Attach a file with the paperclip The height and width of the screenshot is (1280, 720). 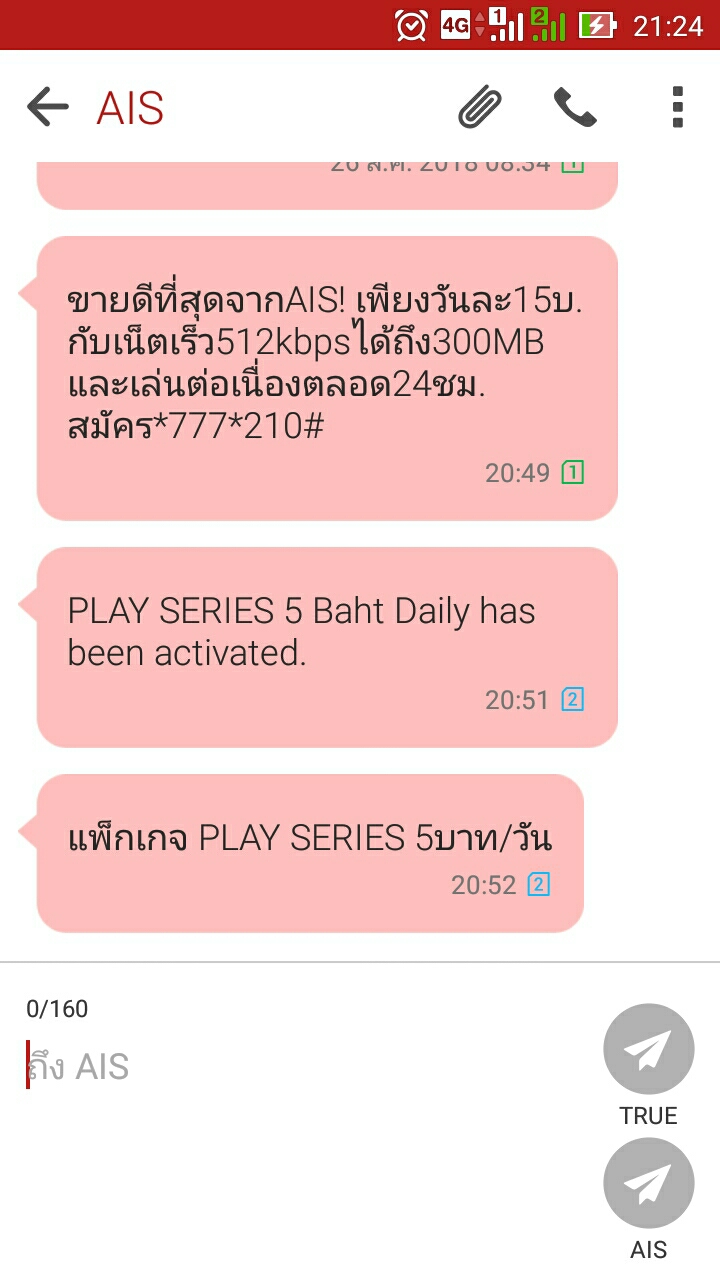pyautogui.click(x=480, y=107)
